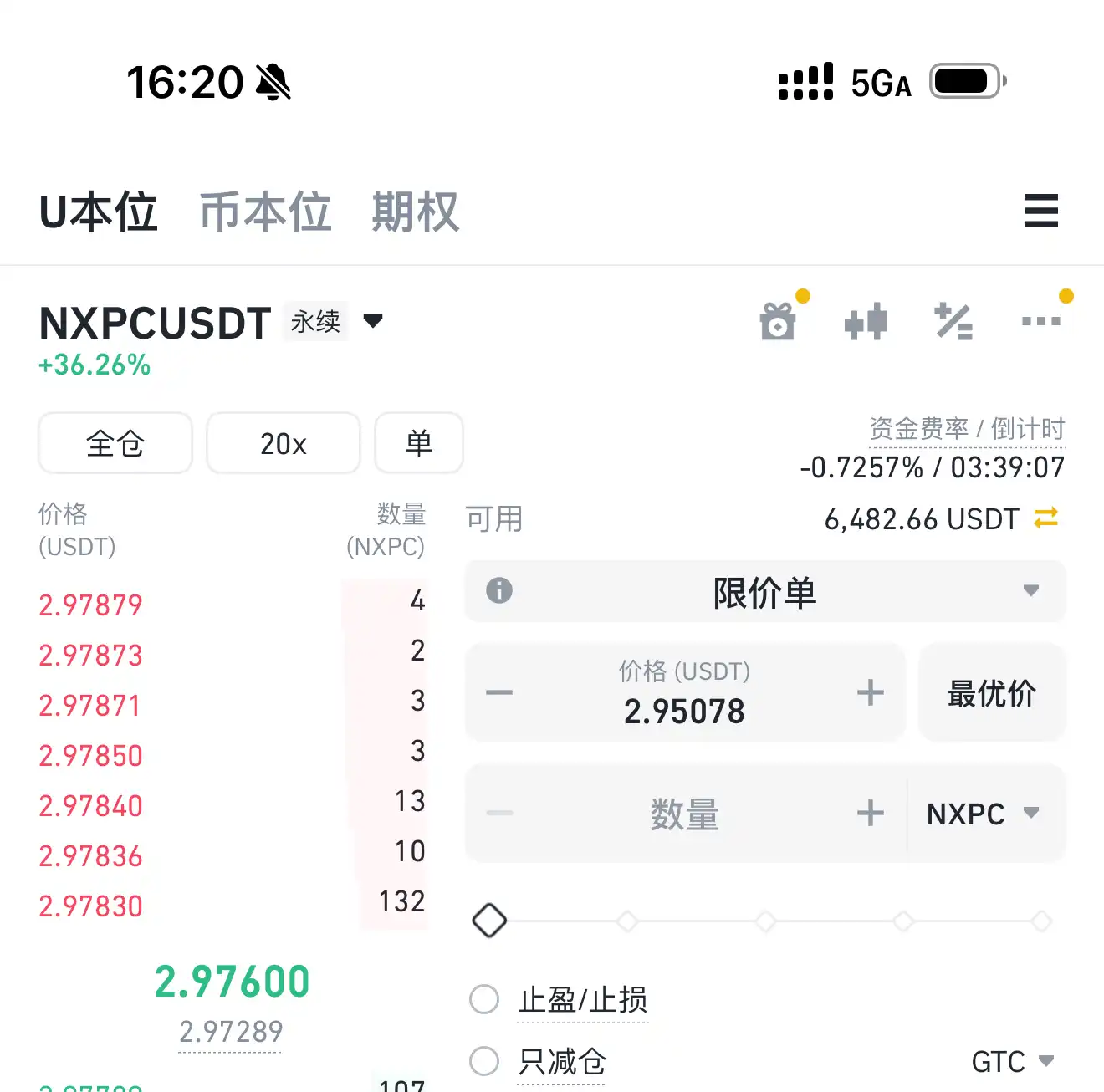Open the GTC time-in-force dropdown
Viewport: 1104px width, 1092px height.
(1012, 1062)
